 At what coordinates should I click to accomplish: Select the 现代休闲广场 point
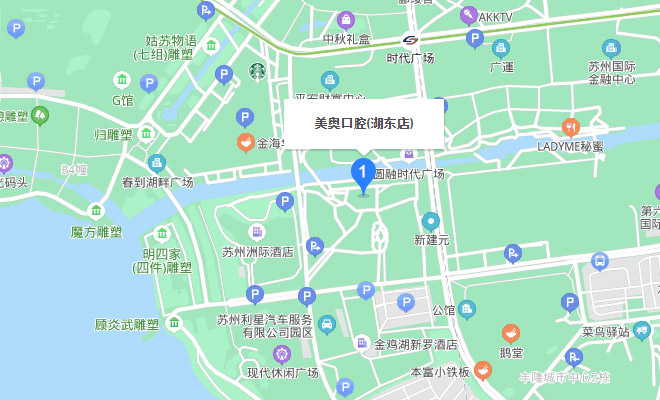click(x=282, y=353)
